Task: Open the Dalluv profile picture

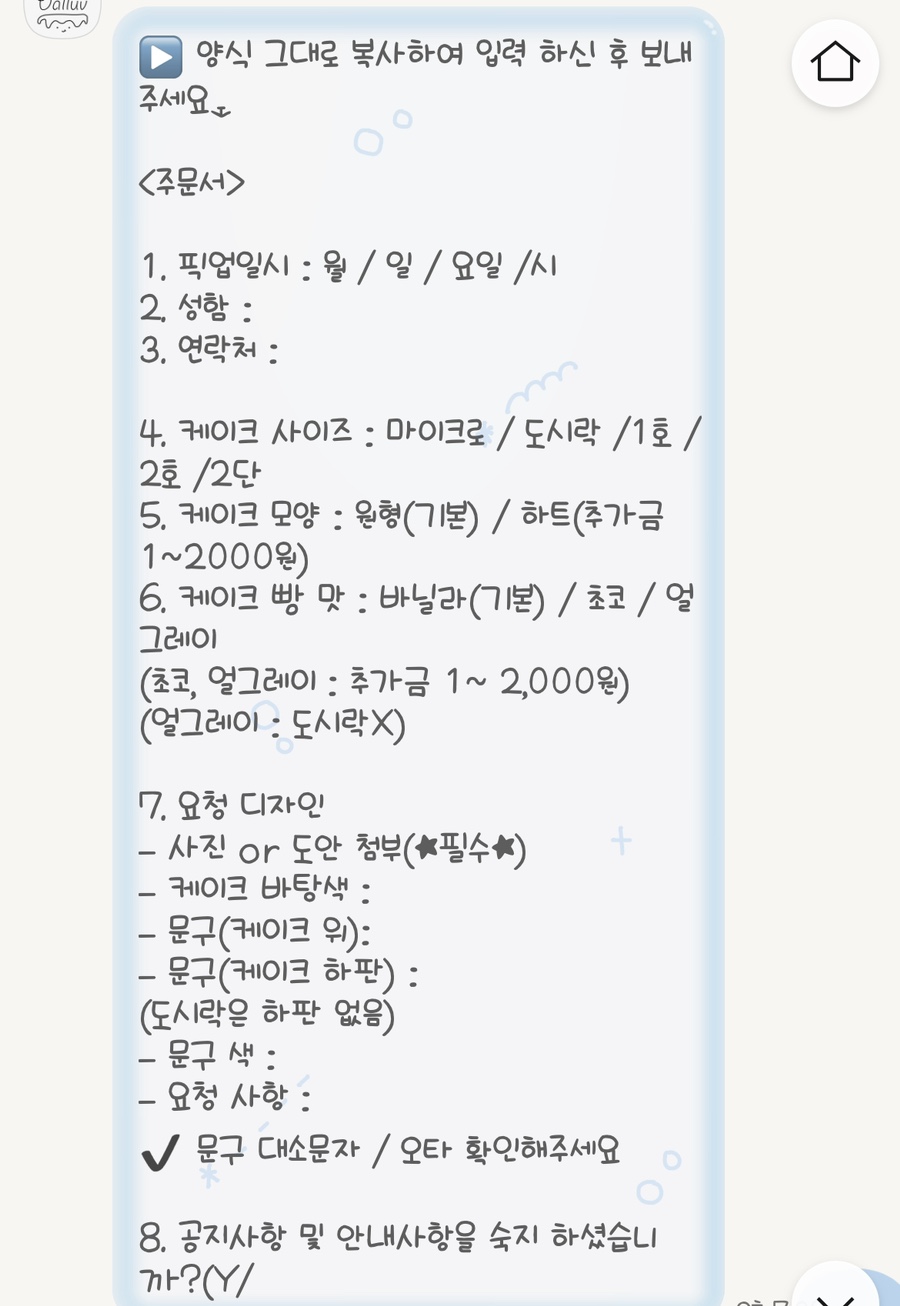Action: (x=62, y=14)
